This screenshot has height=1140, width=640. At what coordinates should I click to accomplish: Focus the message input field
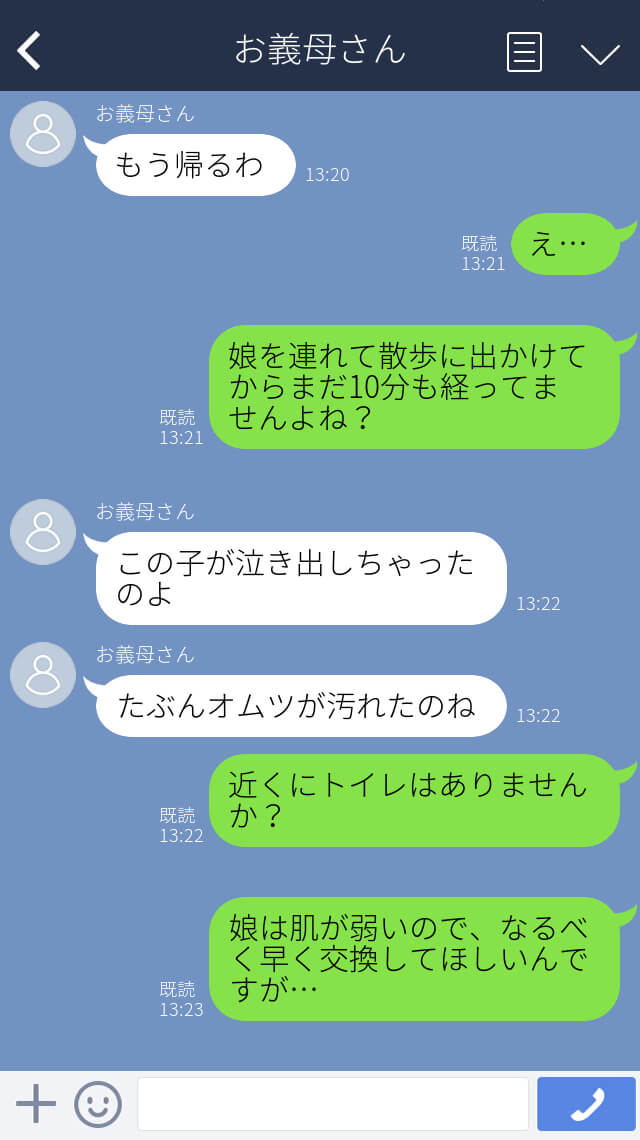[333, 1104]
